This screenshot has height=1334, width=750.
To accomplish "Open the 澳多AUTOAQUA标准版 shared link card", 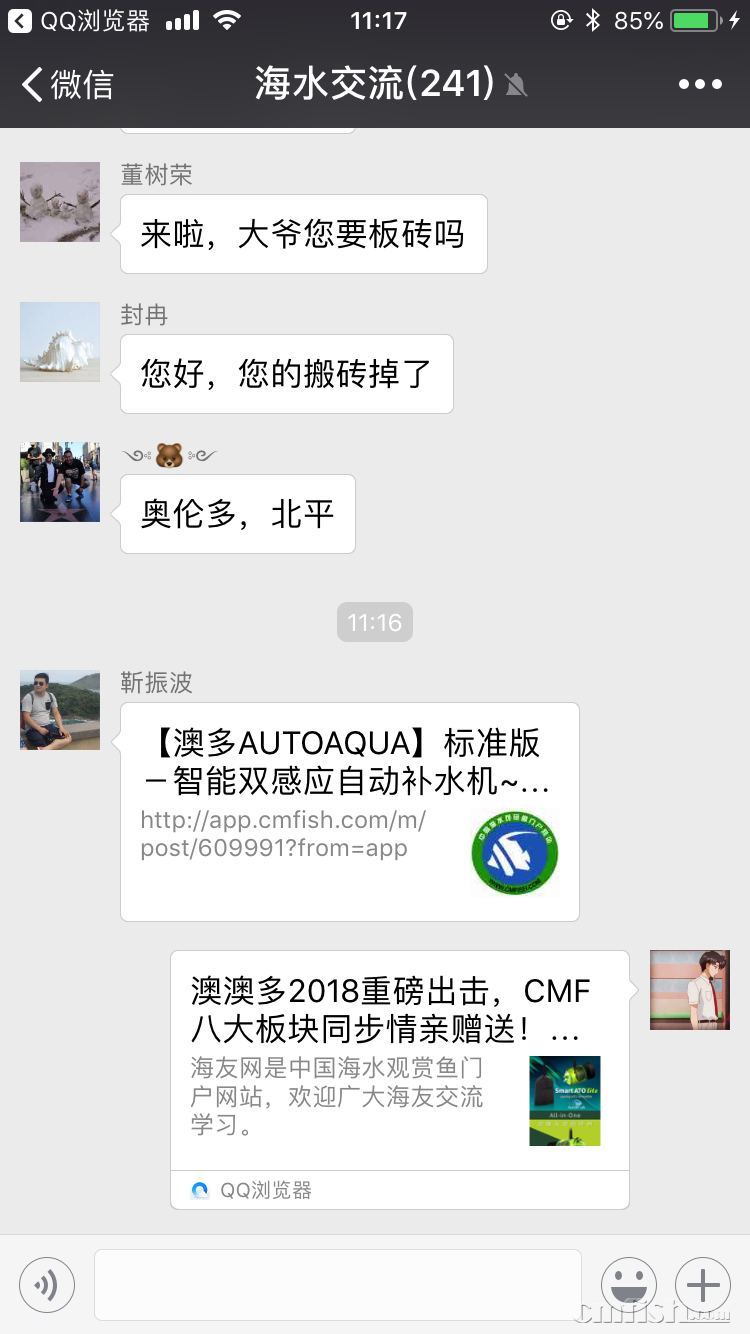I will [349, 811].
